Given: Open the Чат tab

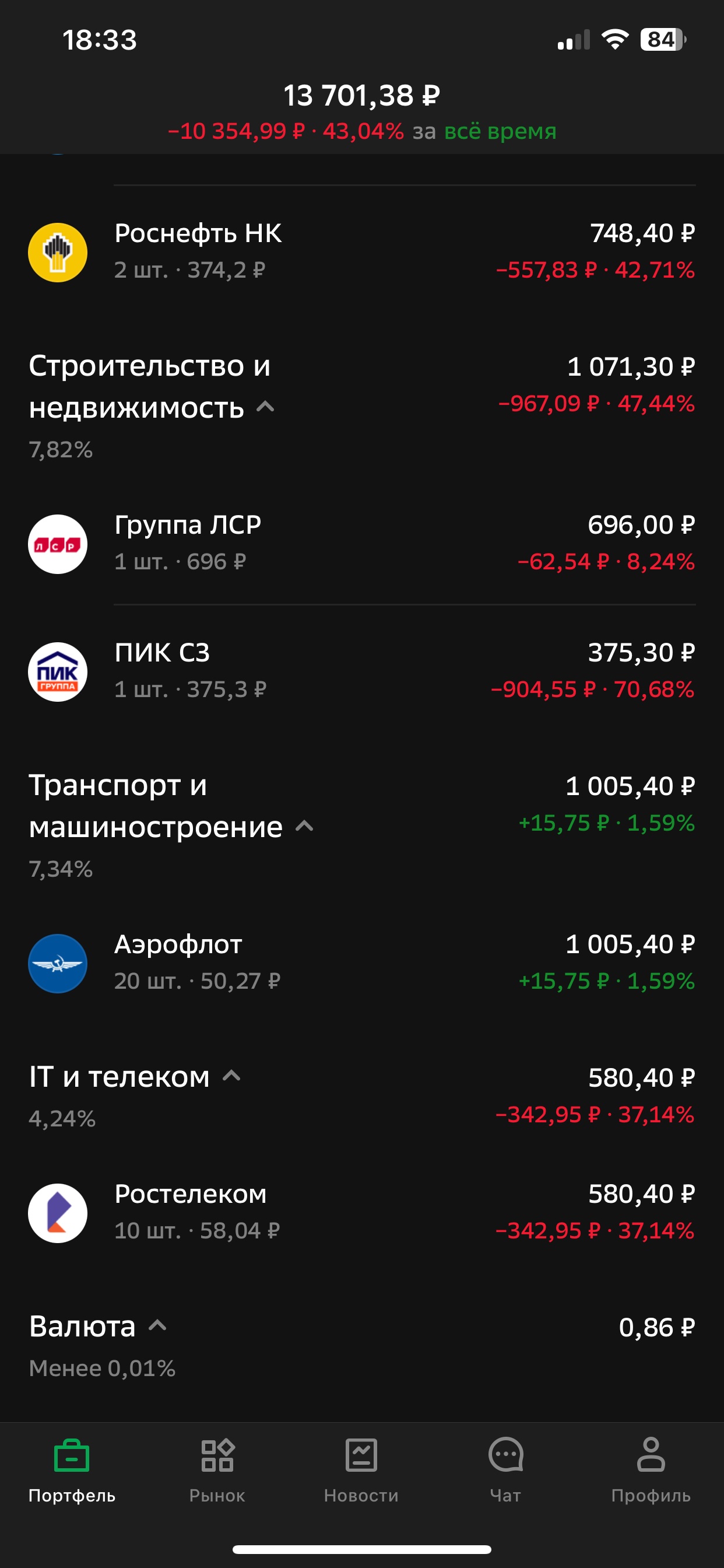Looking at the screenshot, I should [x=505, y=1469].
